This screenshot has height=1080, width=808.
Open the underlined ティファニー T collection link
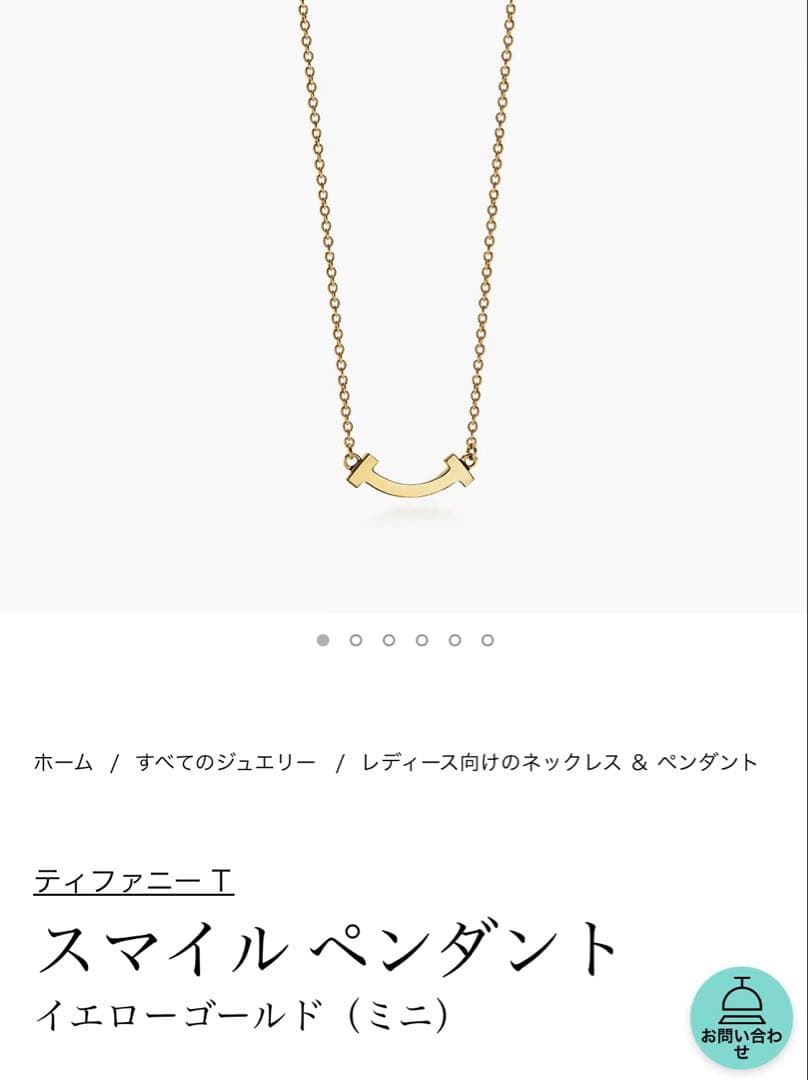coord(134,881)
